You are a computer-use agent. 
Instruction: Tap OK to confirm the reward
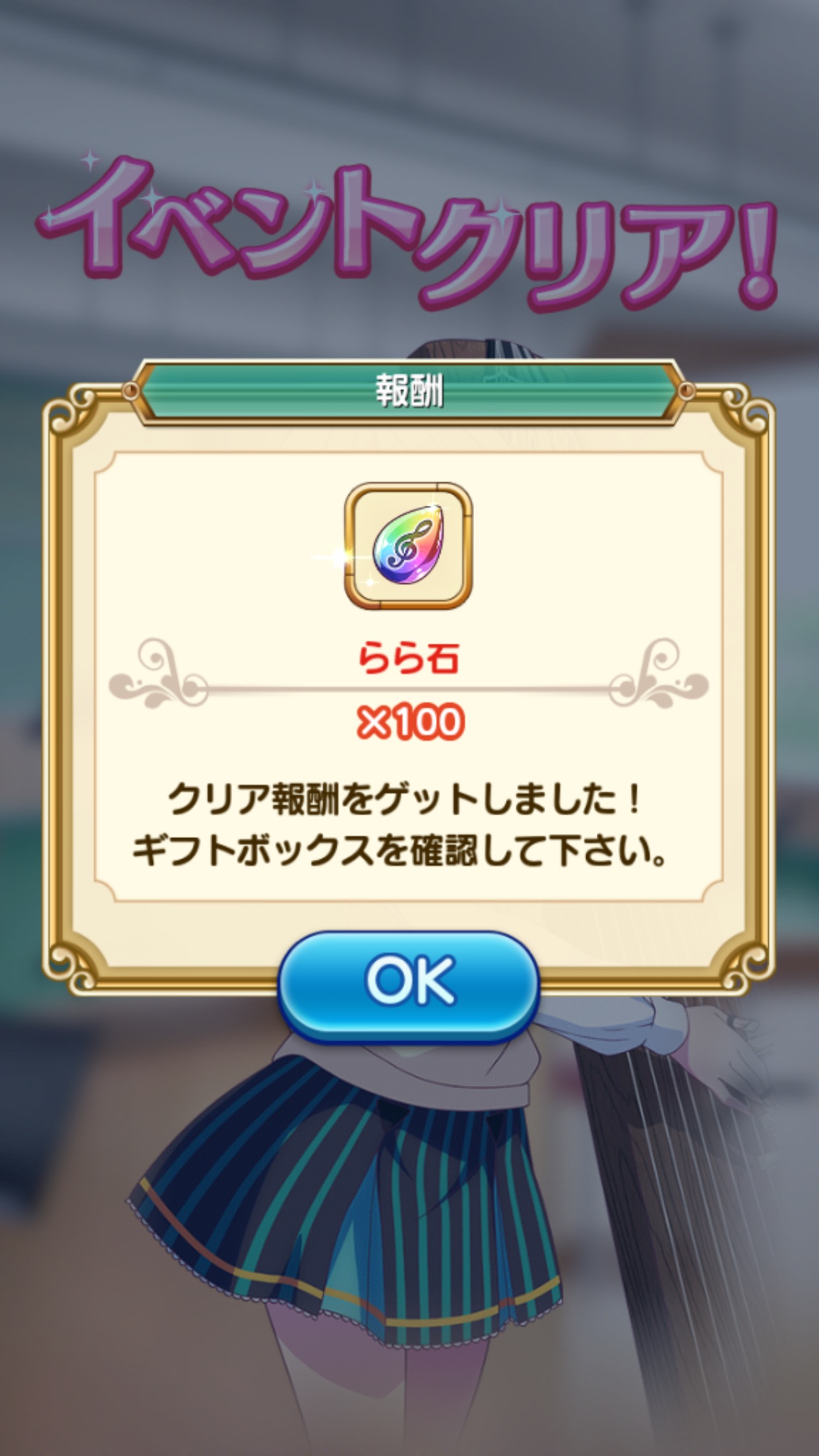click(409, 984)
